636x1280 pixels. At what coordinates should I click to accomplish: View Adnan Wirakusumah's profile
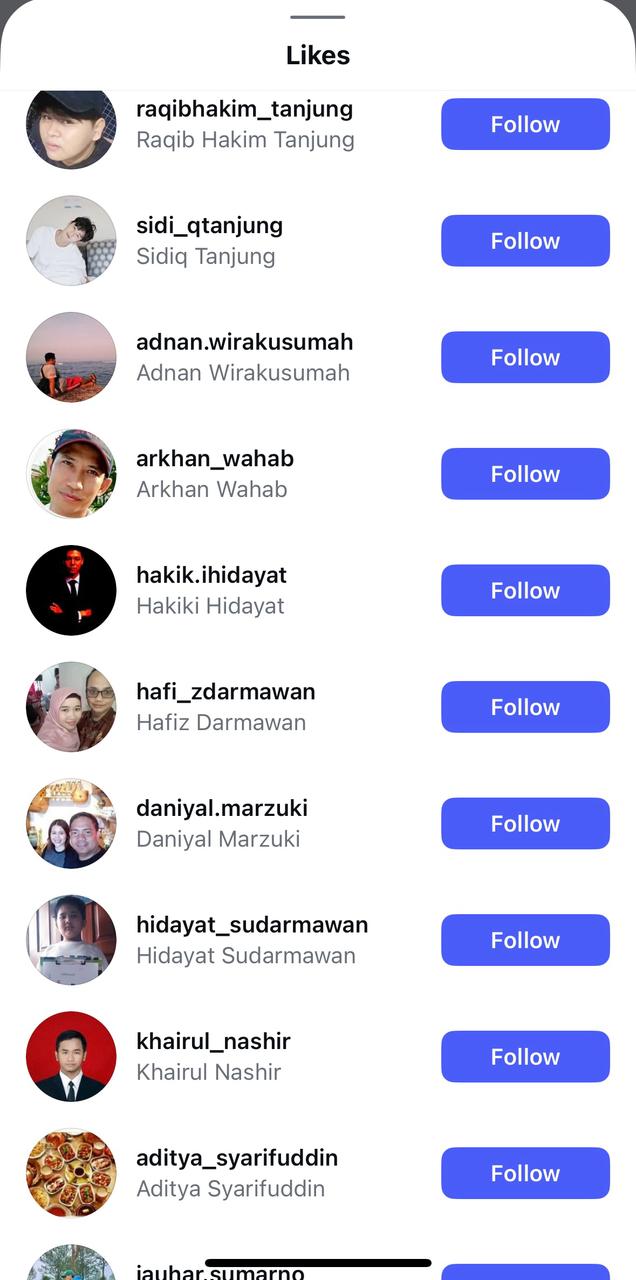tap(244, 357)
